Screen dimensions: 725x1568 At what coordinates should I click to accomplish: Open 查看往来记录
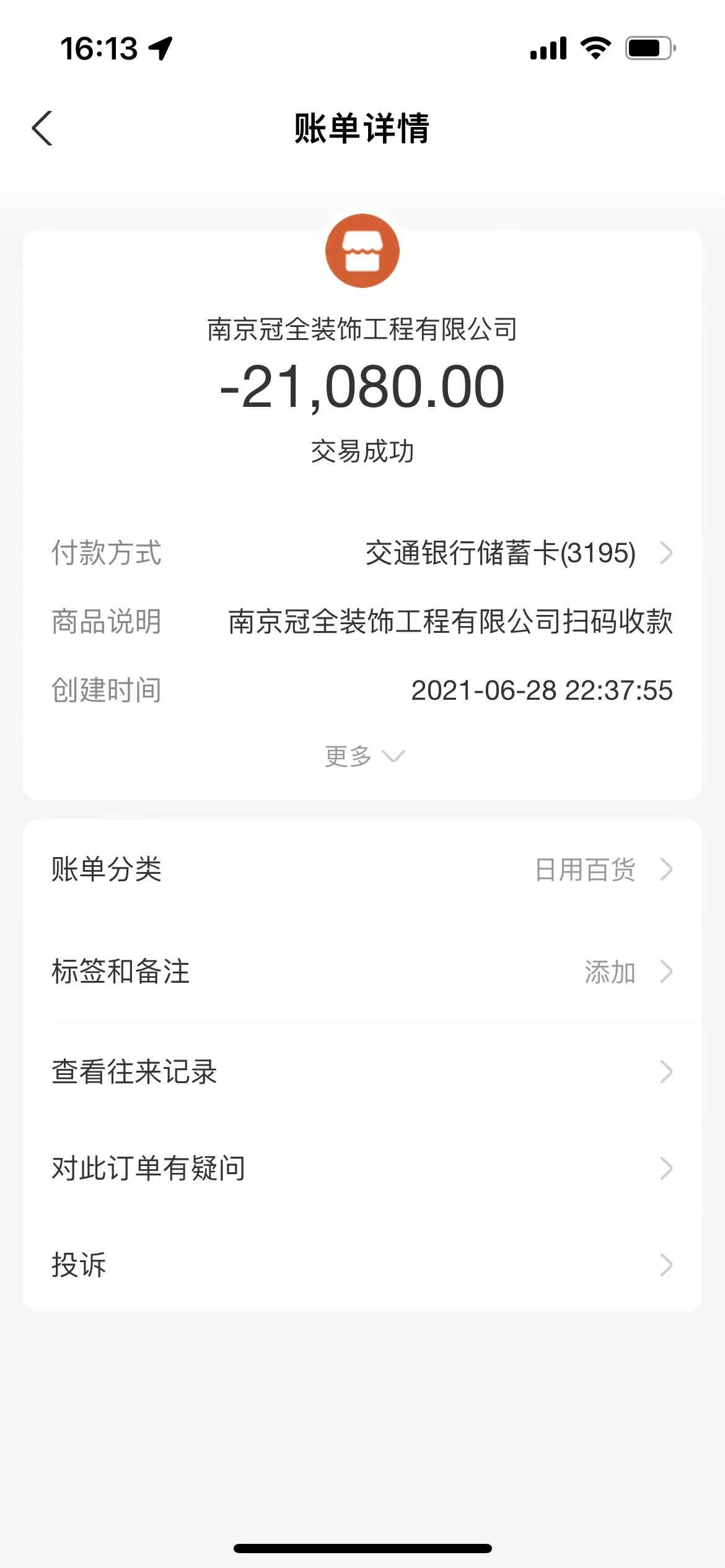(x=362, y=1071)
